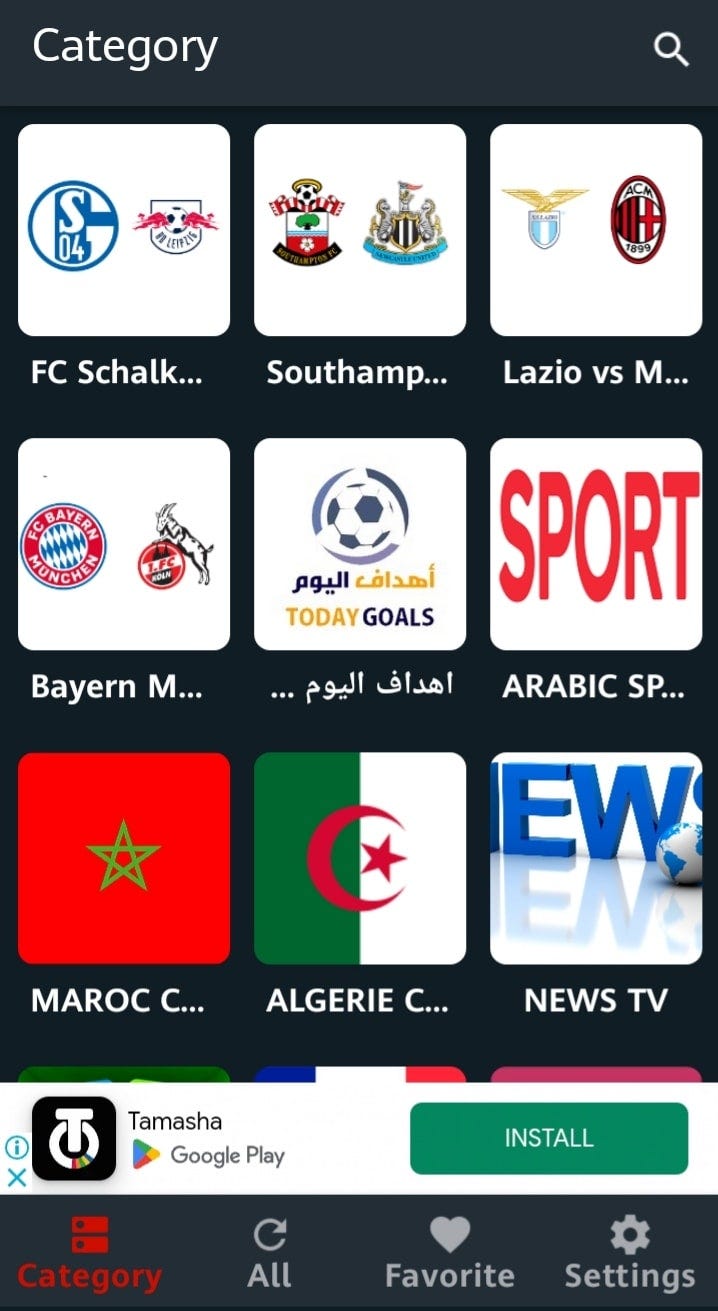The image size is (718, 1311).
Task: Open the Today Goals category
Action: pos(360,544)
